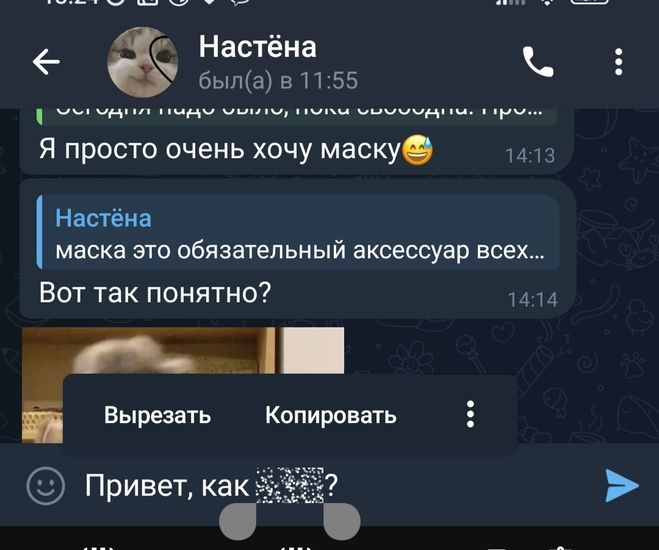The width and height of the screenshot is (659, 550).
Task: Open the chat overflow menu
Action: click(618, 62)
